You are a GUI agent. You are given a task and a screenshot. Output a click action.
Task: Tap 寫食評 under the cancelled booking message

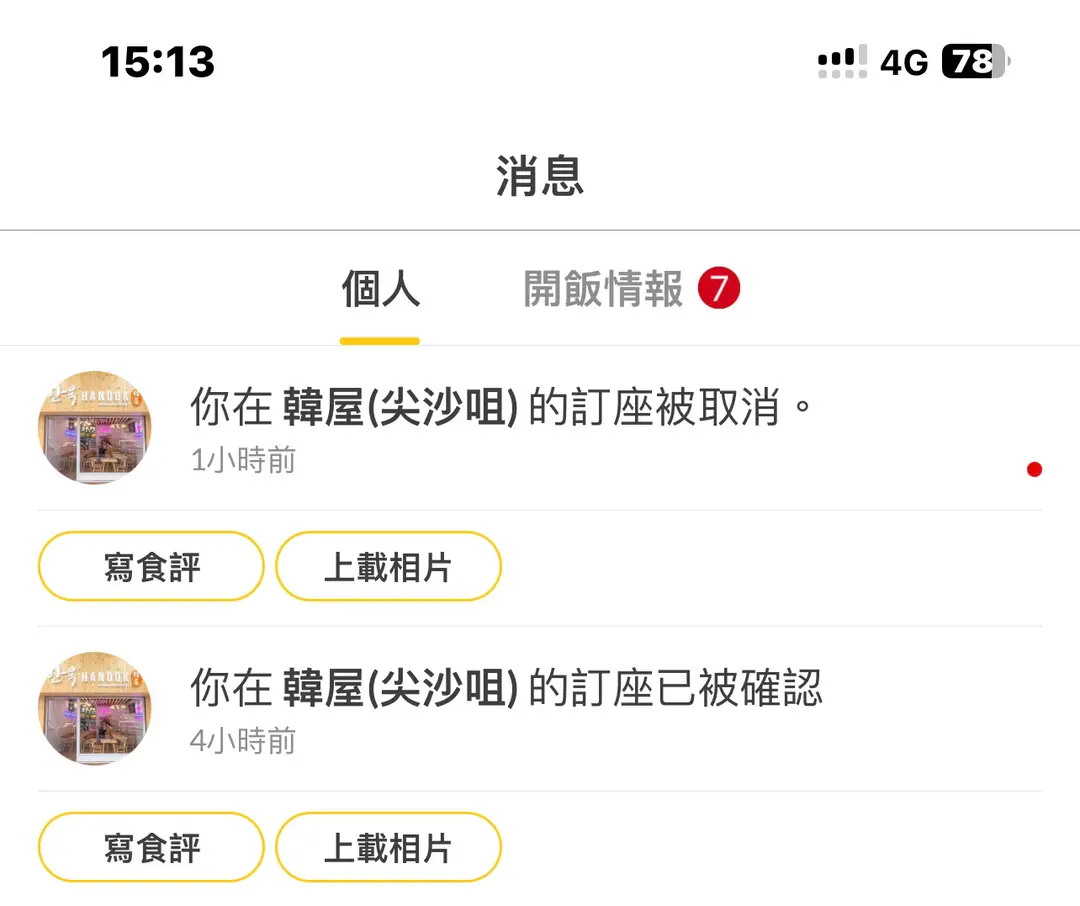[x=151, y=567]
